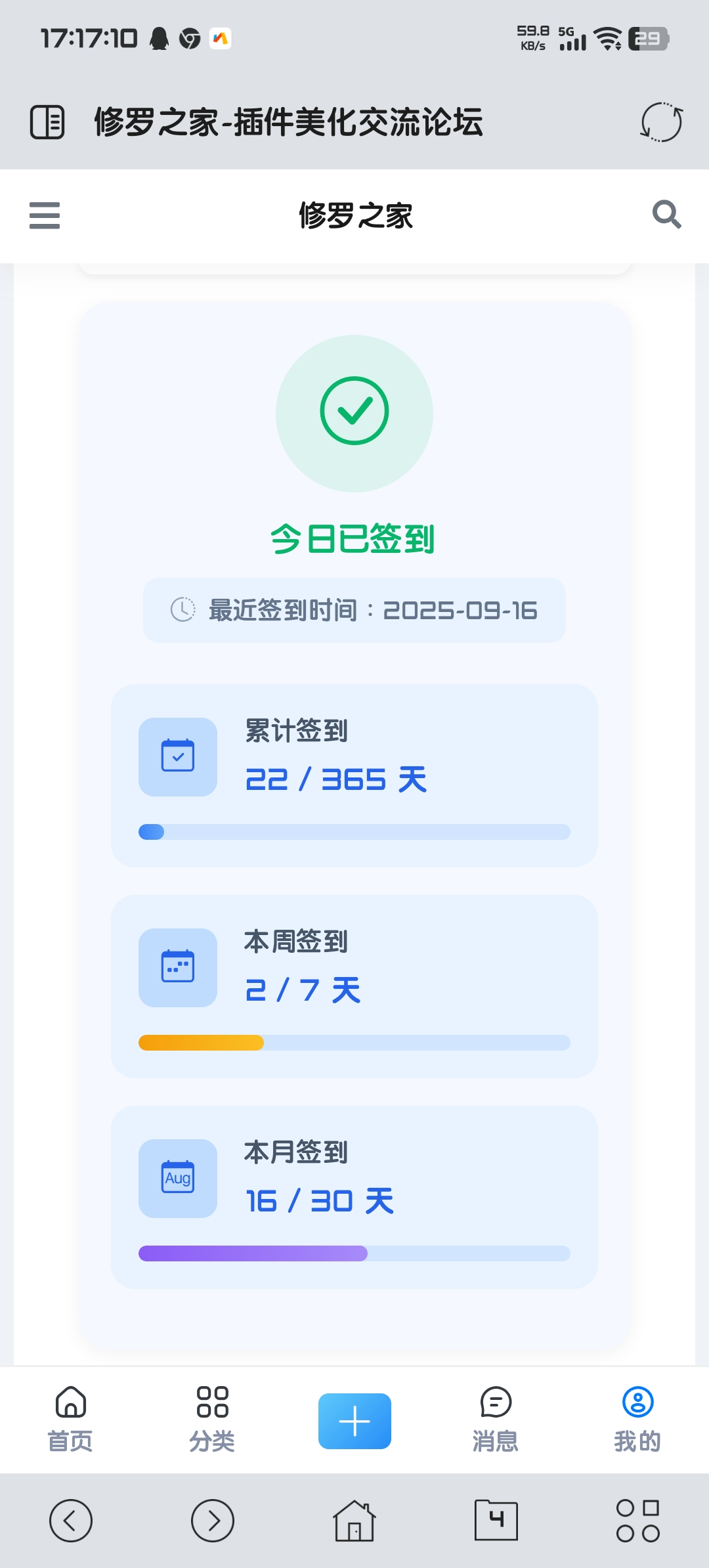Open the browser home page
This screenshot has height=1568, width=709.
pos(354,1521)
